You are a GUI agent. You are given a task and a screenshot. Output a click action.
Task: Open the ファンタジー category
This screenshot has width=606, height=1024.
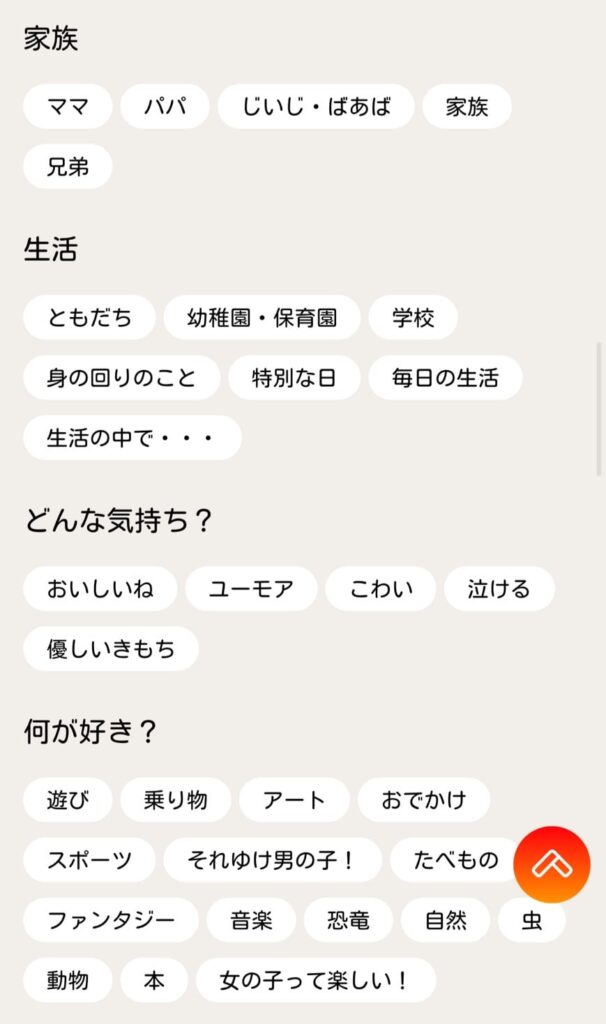[111, 920]
